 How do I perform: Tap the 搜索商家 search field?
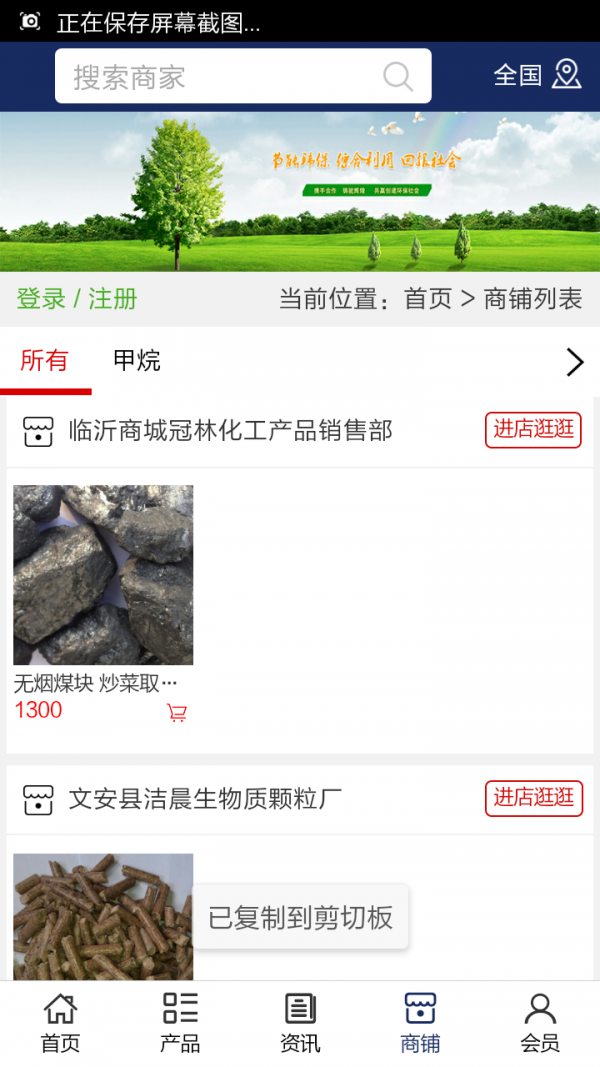pyautogui.click(x=220, y=77)
